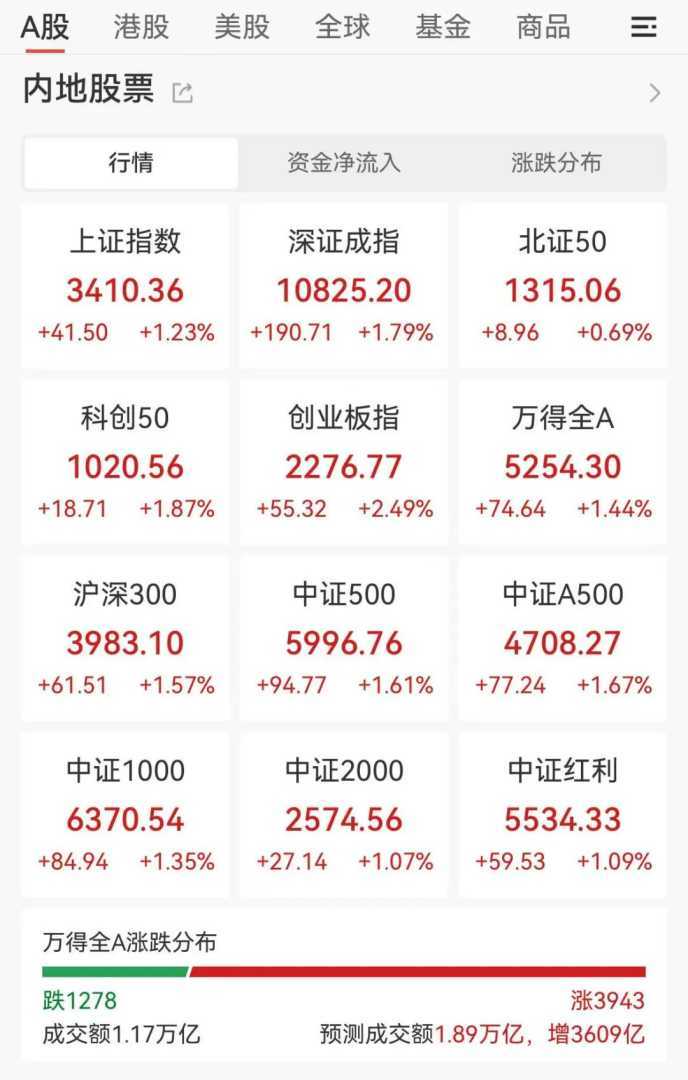Tap the share icon beside 内地股票
Viewport: 688px width, 1080px height.
182,93
